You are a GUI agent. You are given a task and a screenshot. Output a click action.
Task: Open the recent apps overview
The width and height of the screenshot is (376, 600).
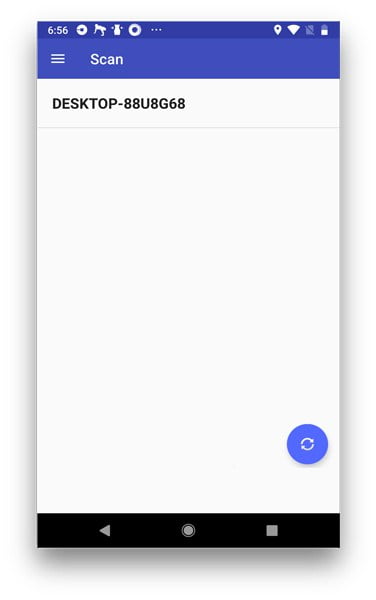(272, 530)
